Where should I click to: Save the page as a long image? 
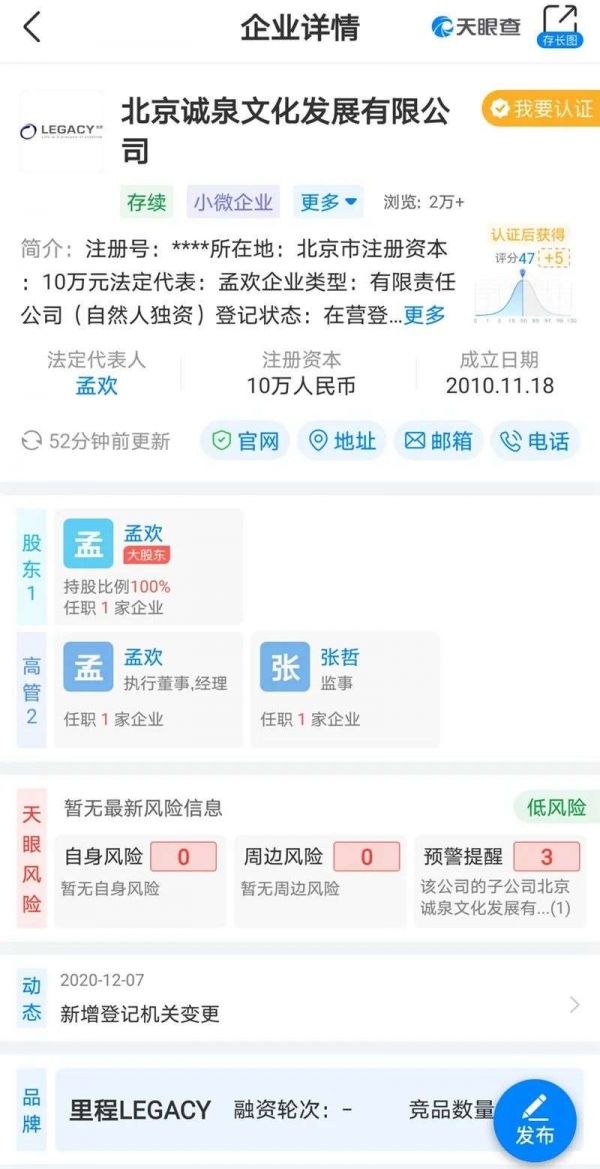pos(560,26)
